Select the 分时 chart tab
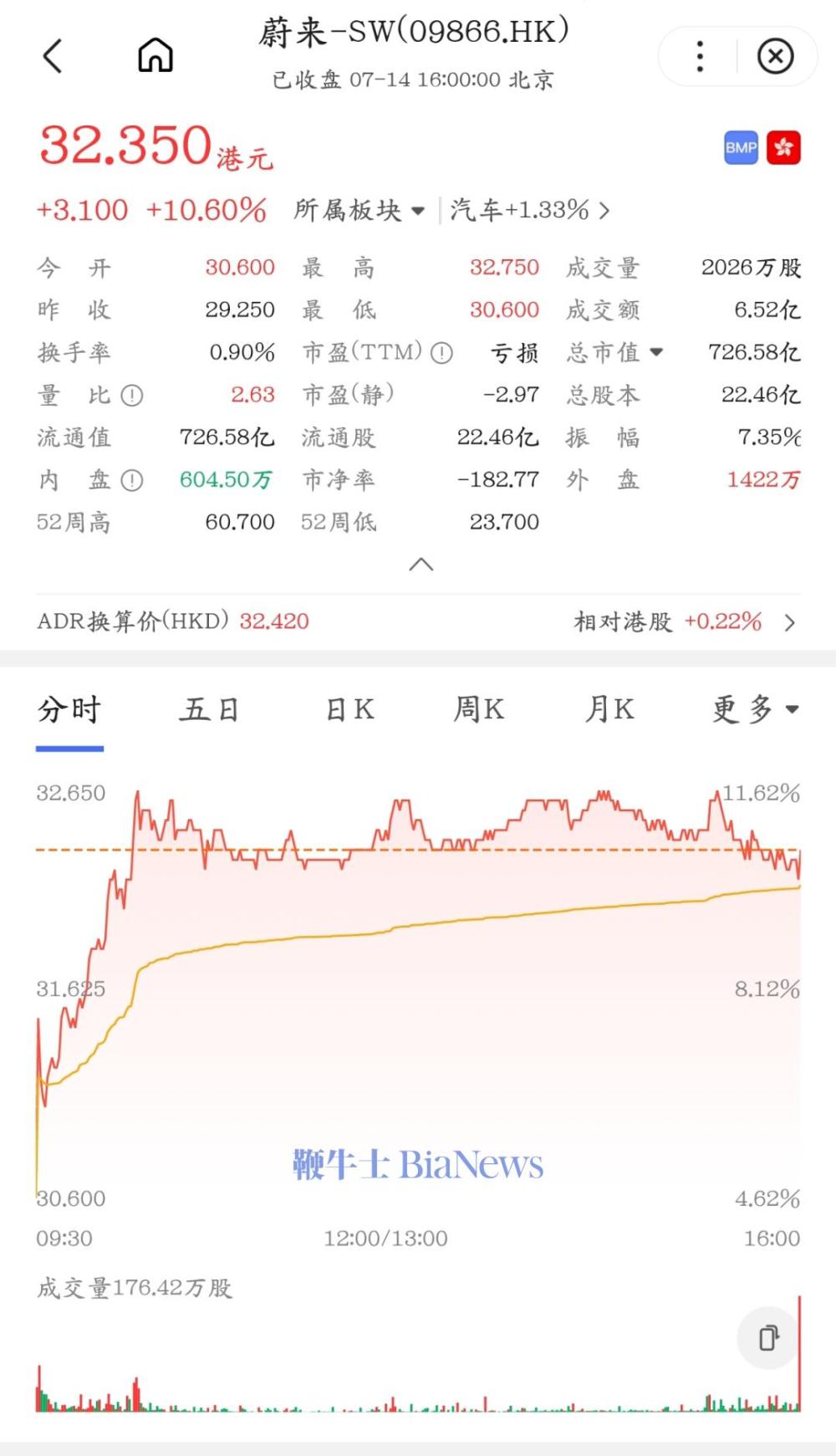Image resolution: width=836 pixels, height=1456 pixels. point(69,709)
